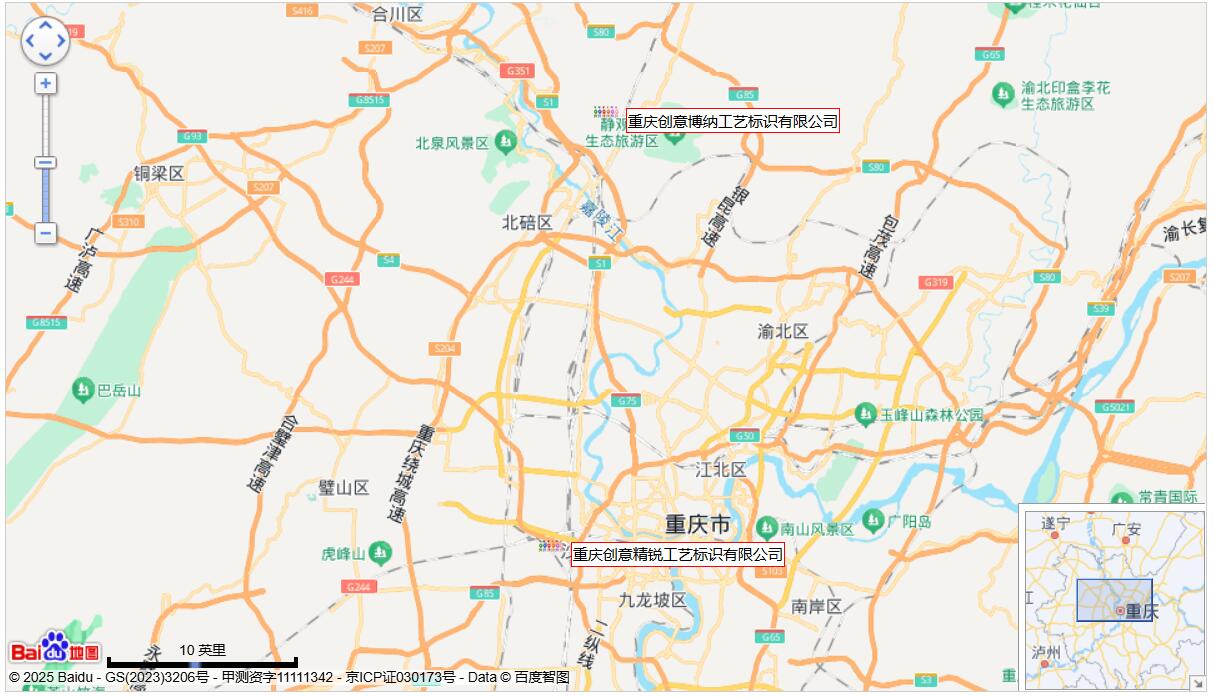The height and width of the screenshot is (697, 1215).
Task: Collapse the overview mini-map with corner arrow
Action: tap(1197, 682)
